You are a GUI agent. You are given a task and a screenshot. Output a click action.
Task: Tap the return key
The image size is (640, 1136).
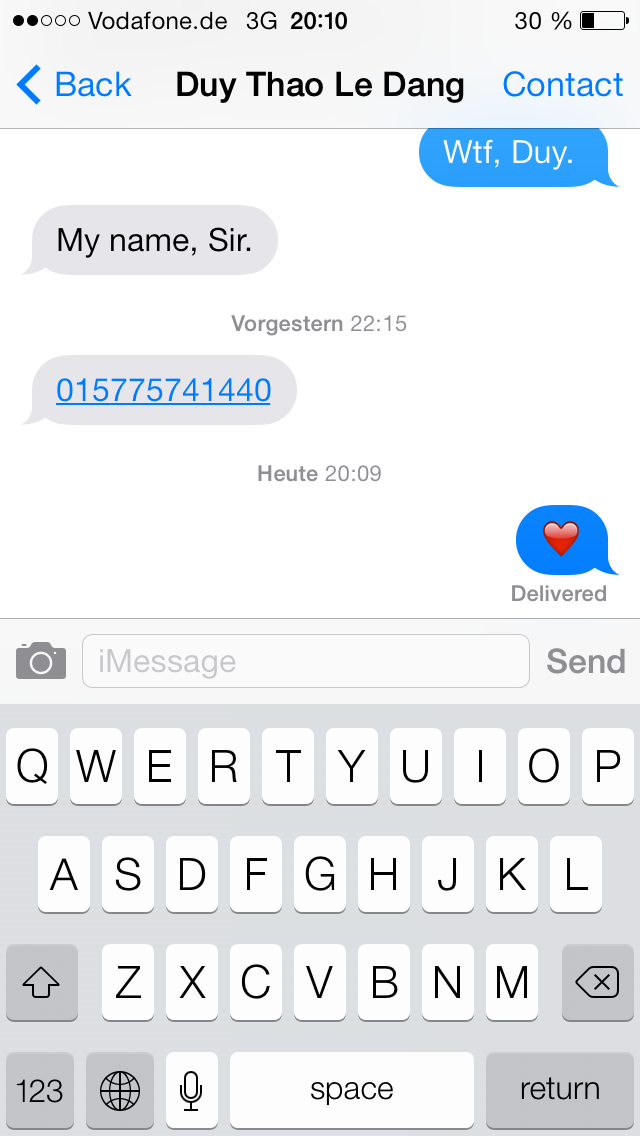tap(559, 1090)
